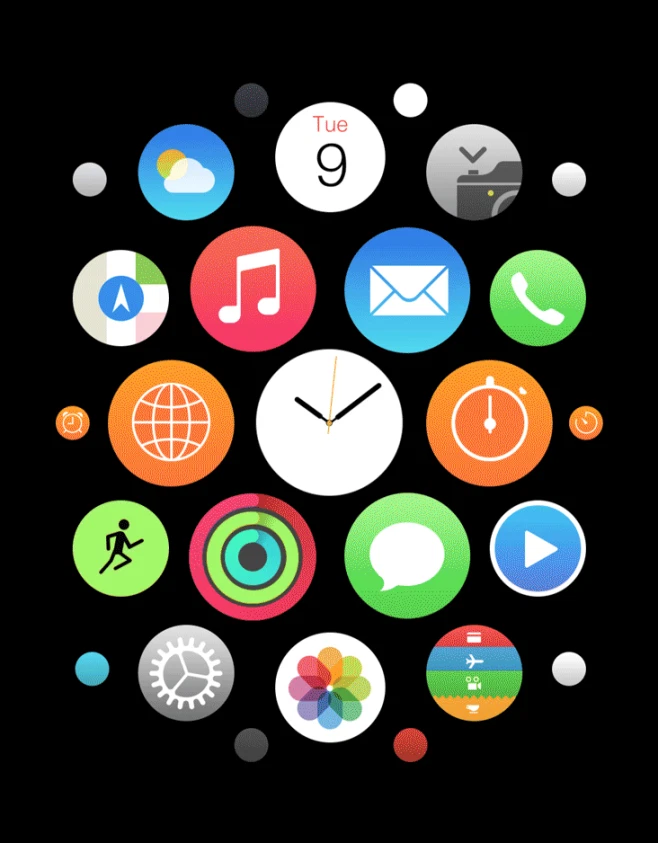658x843 pixels.
Task: Launch the Remote app with play triangle
Action: pos(538,548)
